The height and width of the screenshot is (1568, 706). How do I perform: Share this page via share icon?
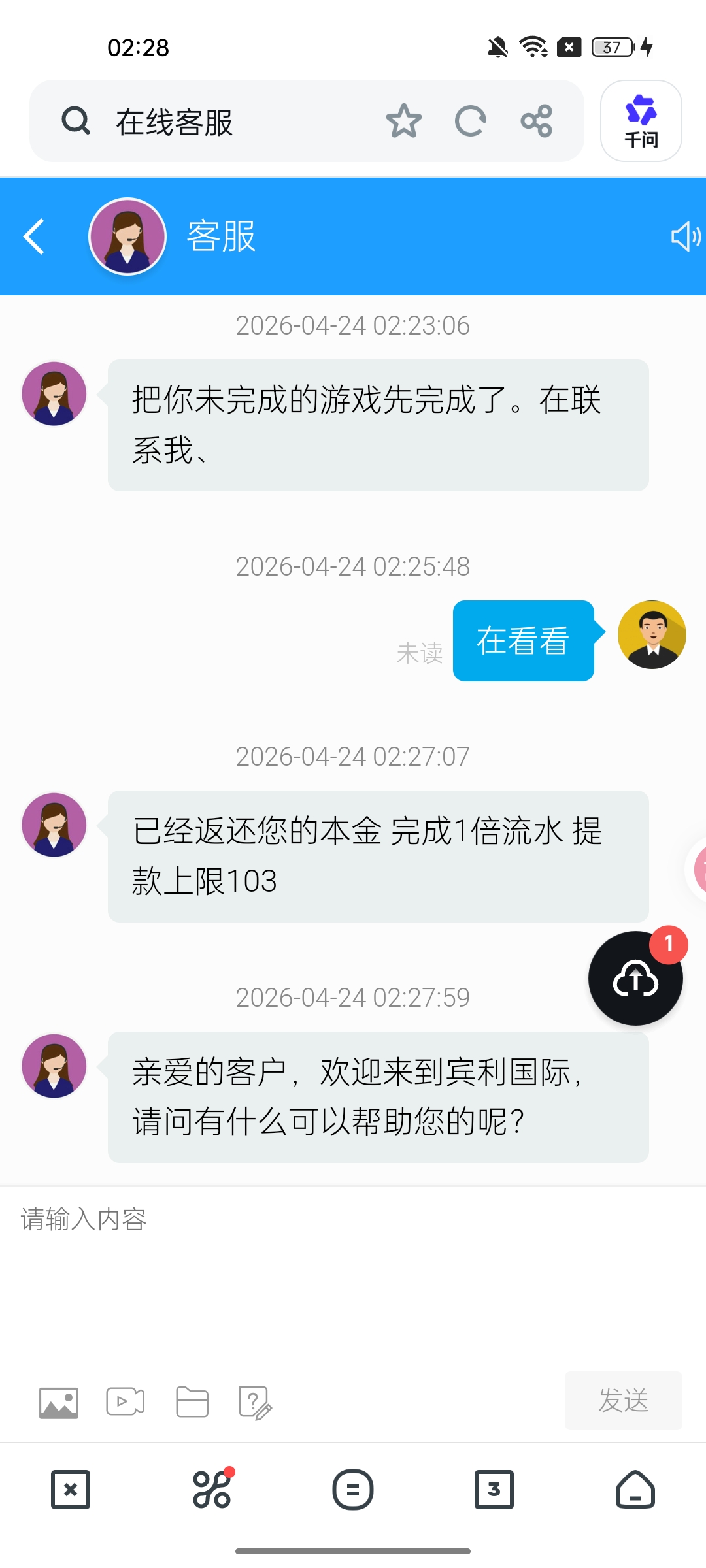click(537, 122)
